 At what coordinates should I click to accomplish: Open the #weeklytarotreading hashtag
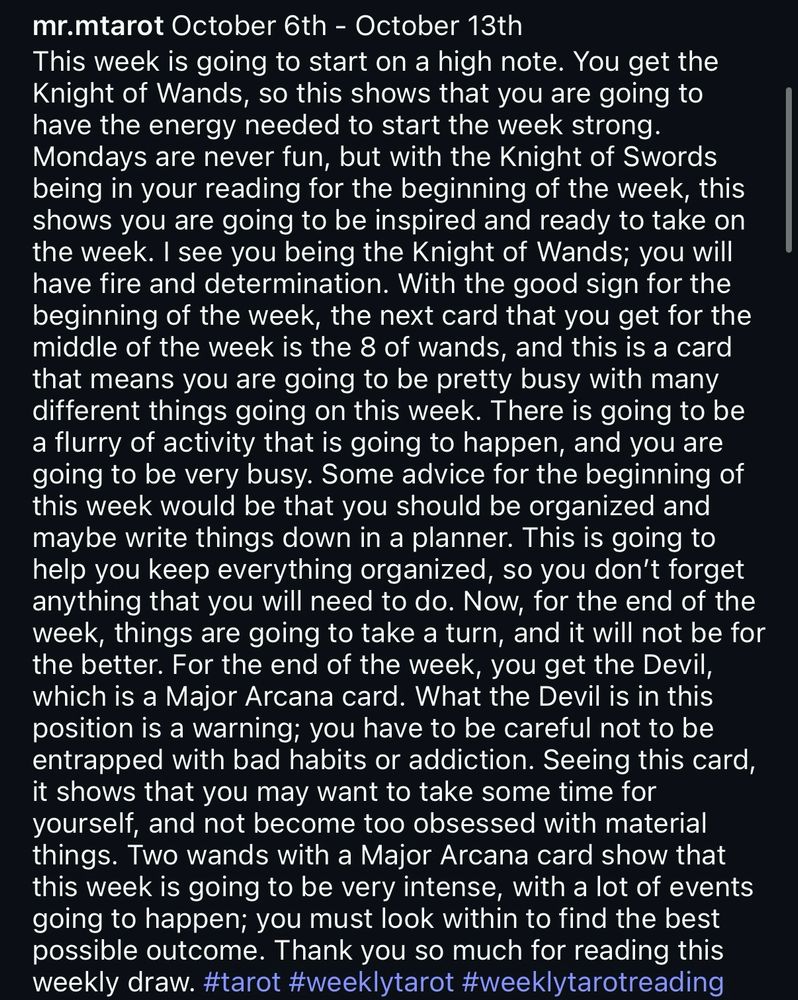point(593,982)
